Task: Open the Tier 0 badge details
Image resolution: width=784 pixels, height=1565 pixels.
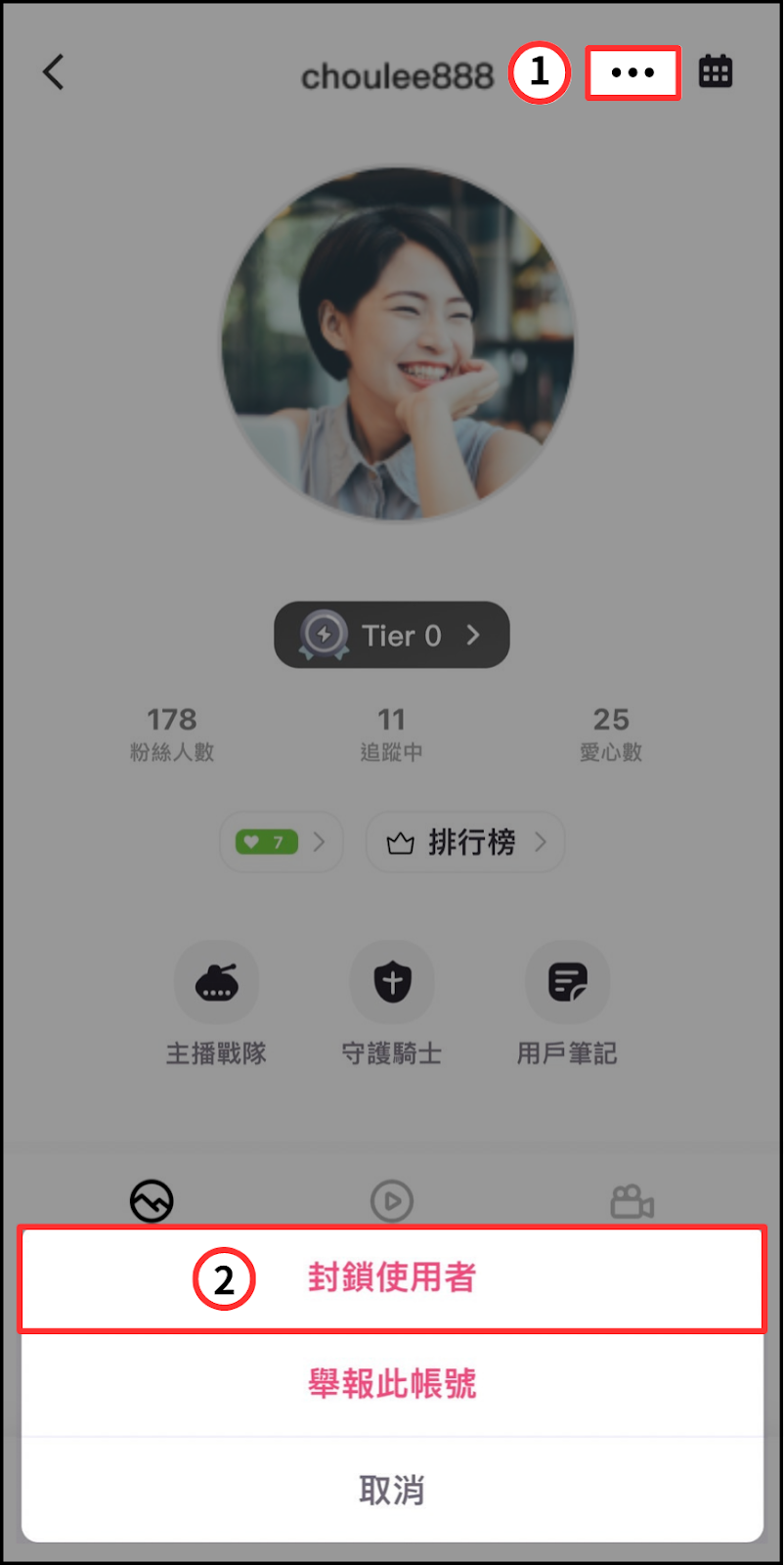Action: point(392,635)
